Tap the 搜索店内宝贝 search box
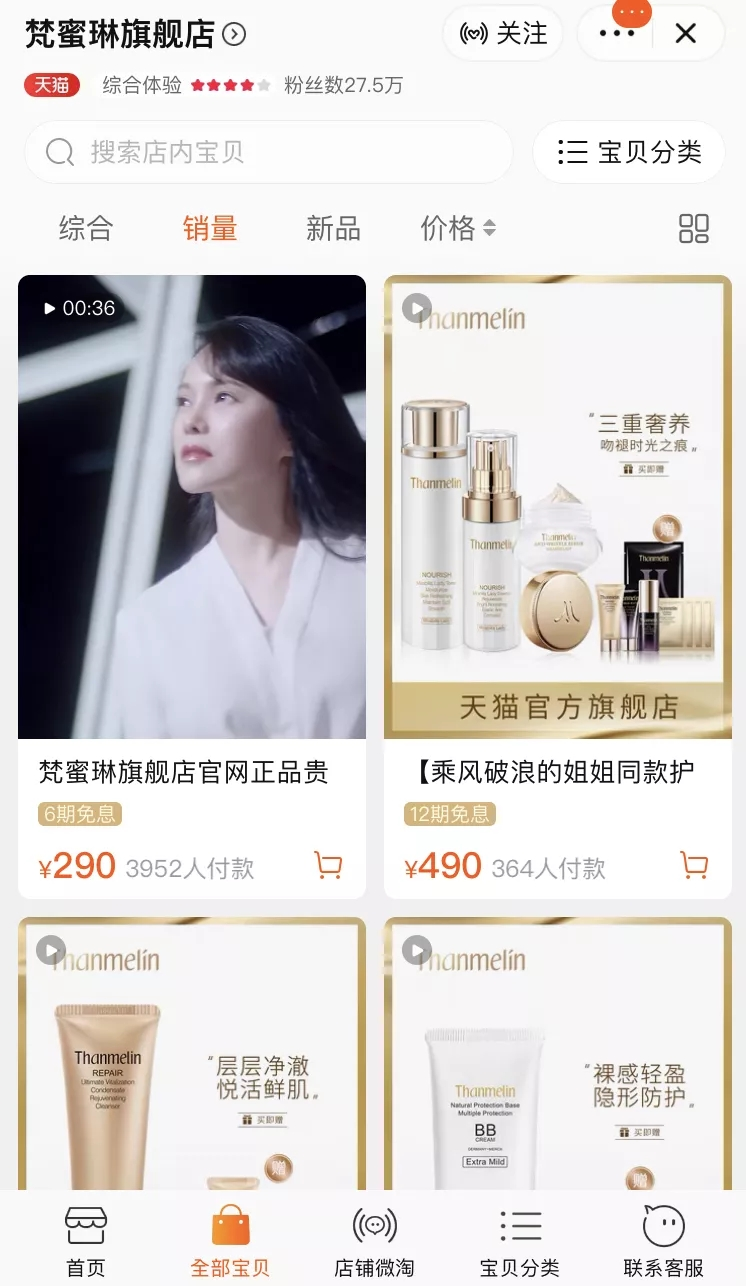The height and width of the screenshot is (1286, 746). (268, 152)
